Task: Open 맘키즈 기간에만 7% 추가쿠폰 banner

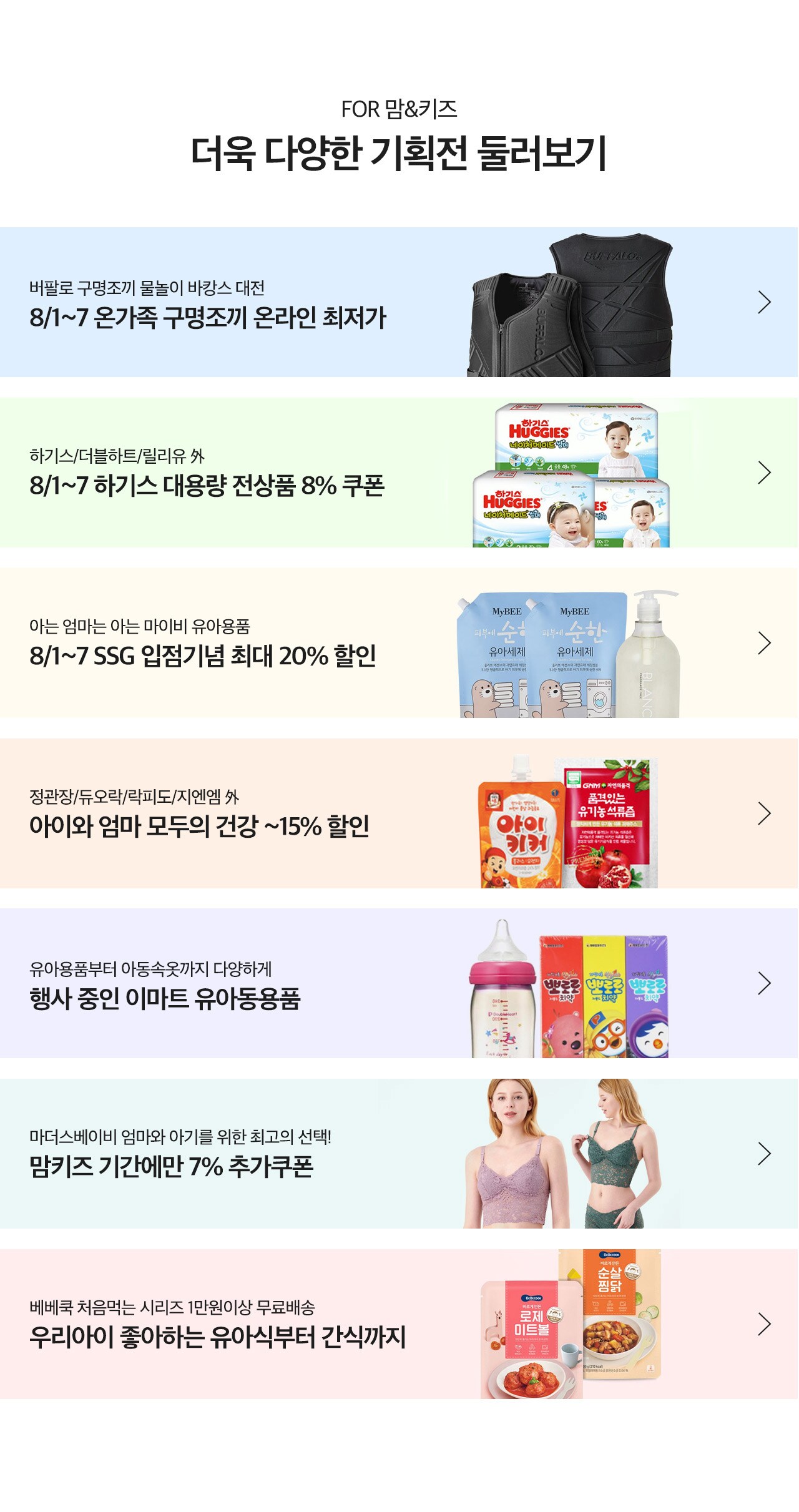Action: pos(399,1154)
